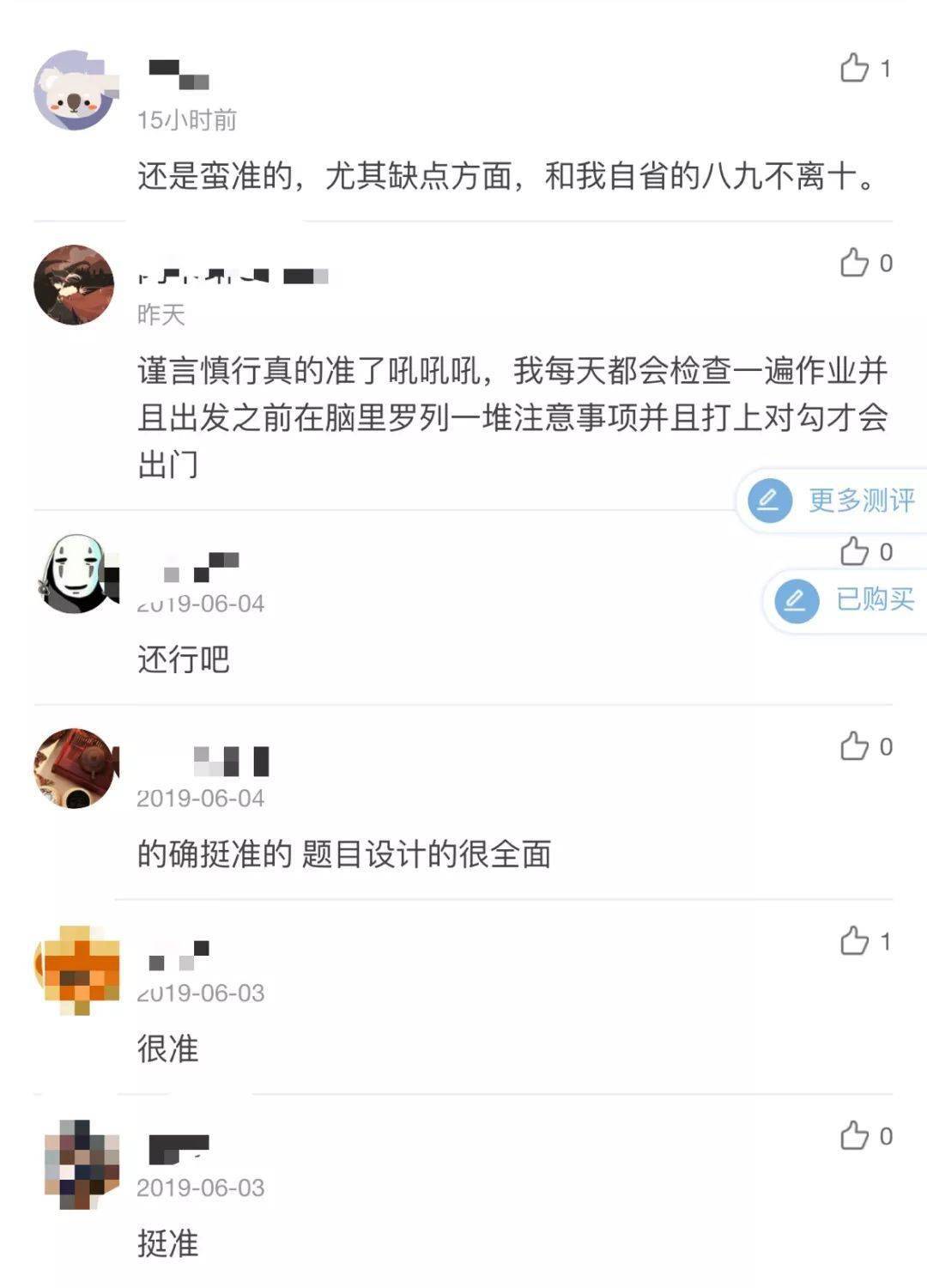Open 更多测评 floating button

(833, 501)
